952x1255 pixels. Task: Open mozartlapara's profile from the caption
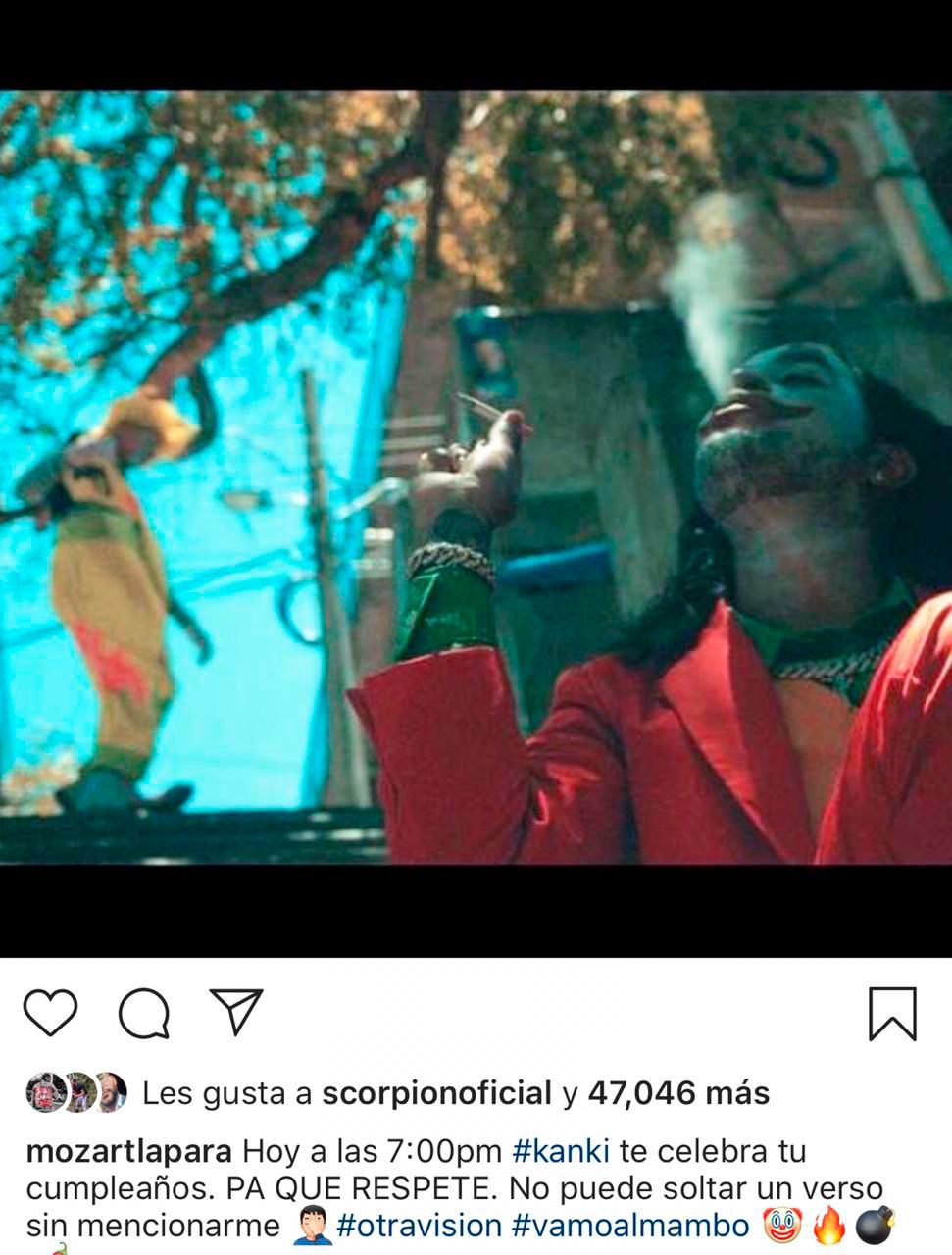point(128,1151)
